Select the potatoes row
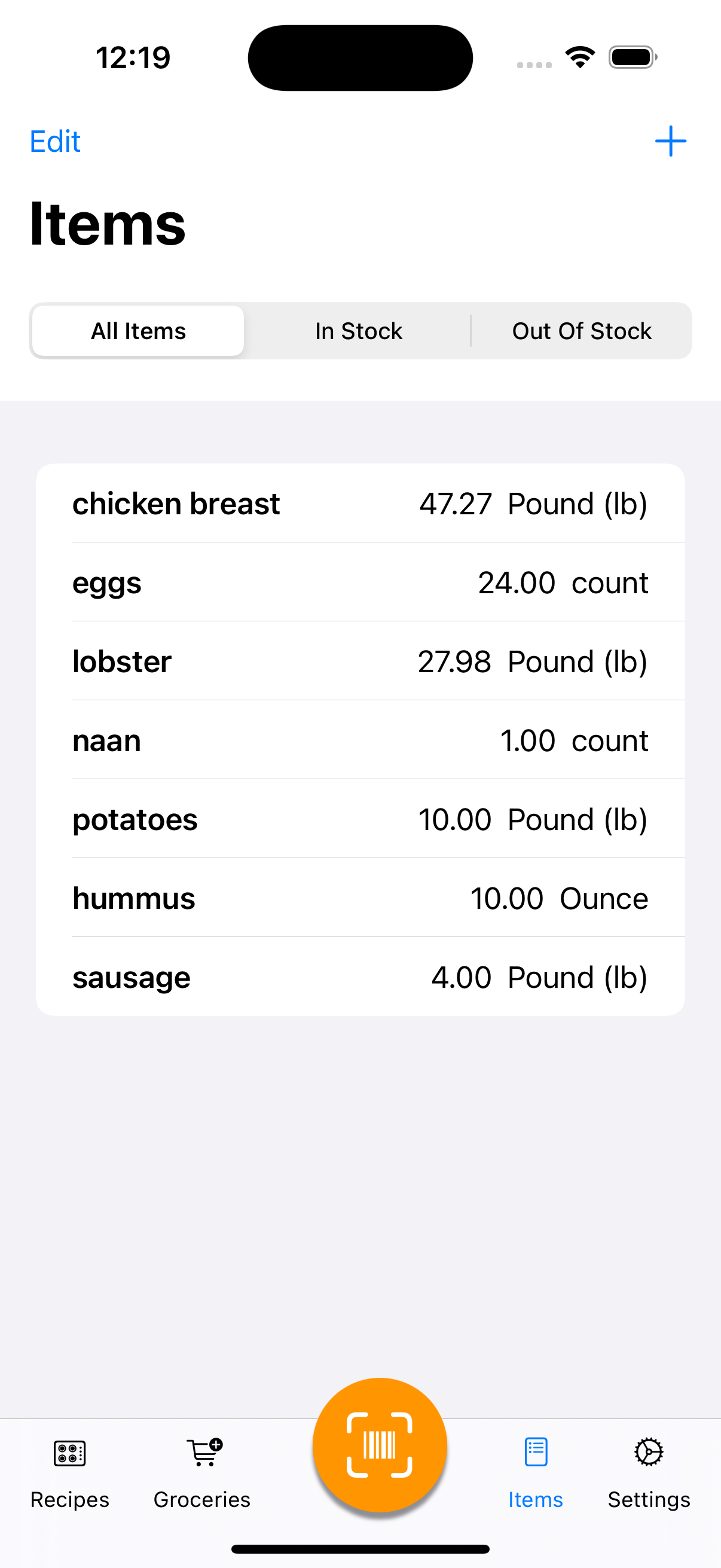The image size is (721, 1568). [x=360, y=819]
